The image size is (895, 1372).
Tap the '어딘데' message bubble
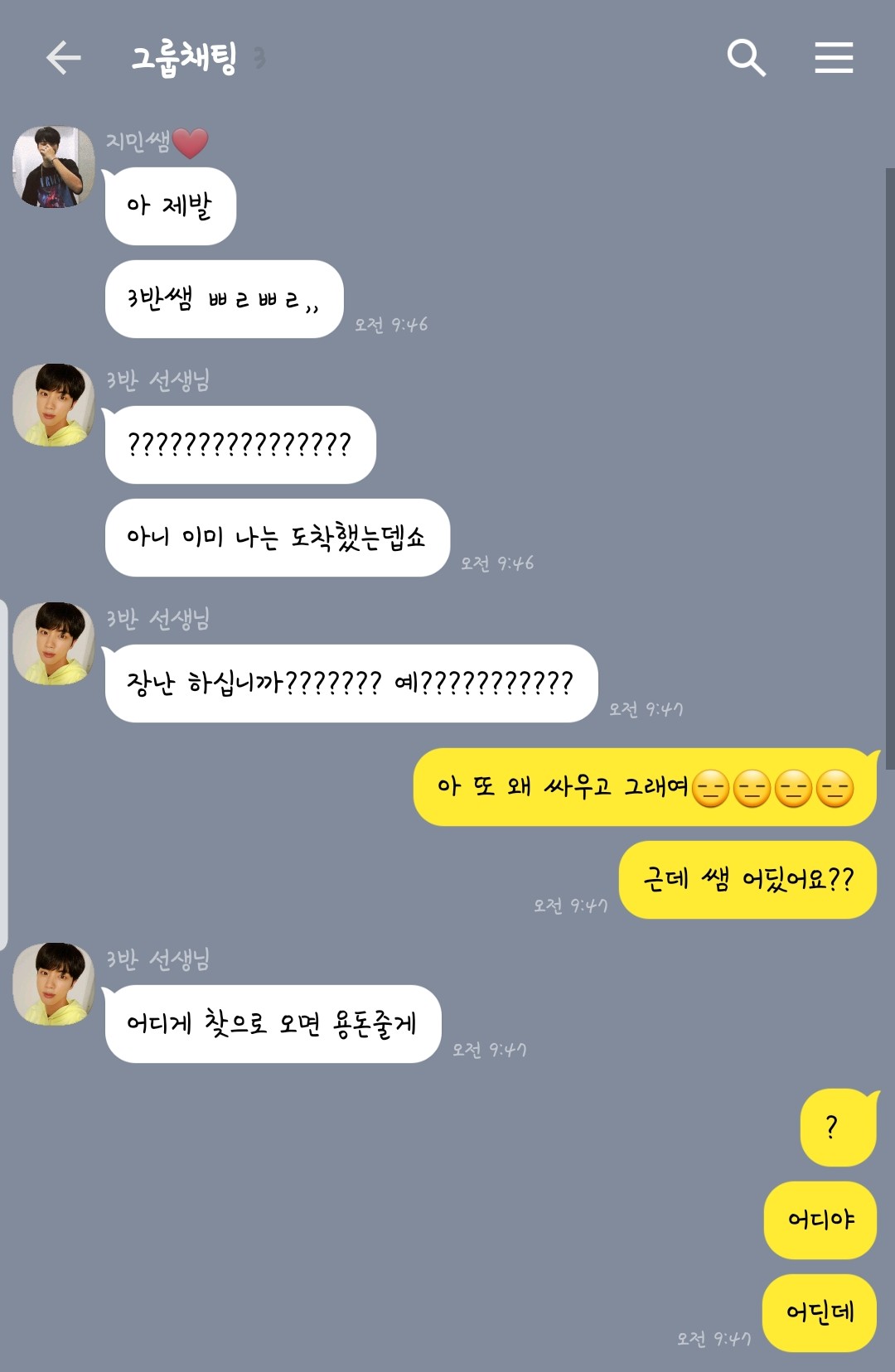click(819, 1313)
